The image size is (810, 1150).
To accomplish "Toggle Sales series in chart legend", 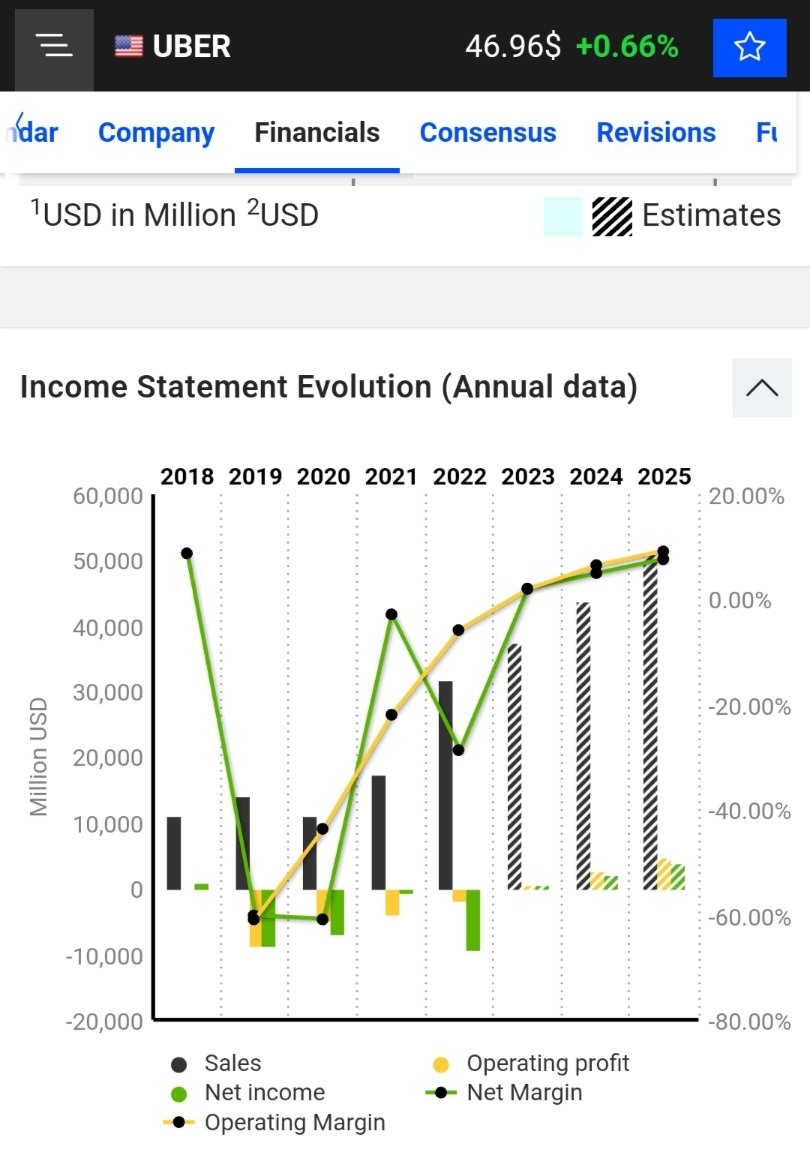I will (x=232, y=1064).
